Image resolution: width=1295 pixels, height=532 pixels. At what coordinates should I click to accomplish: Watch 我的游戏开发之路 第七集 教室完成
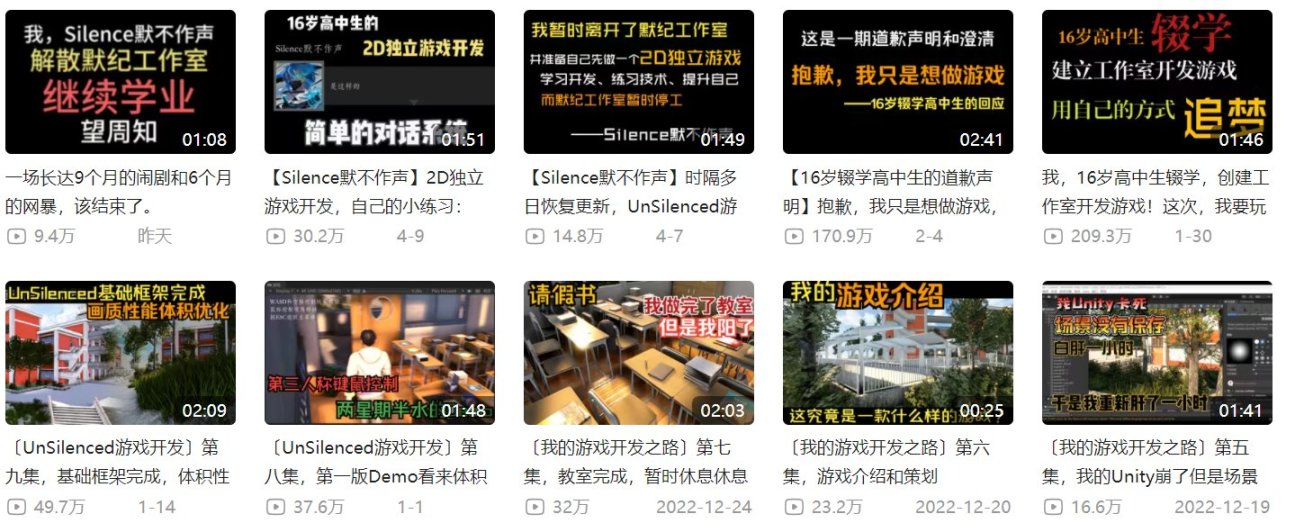point(638,352)
